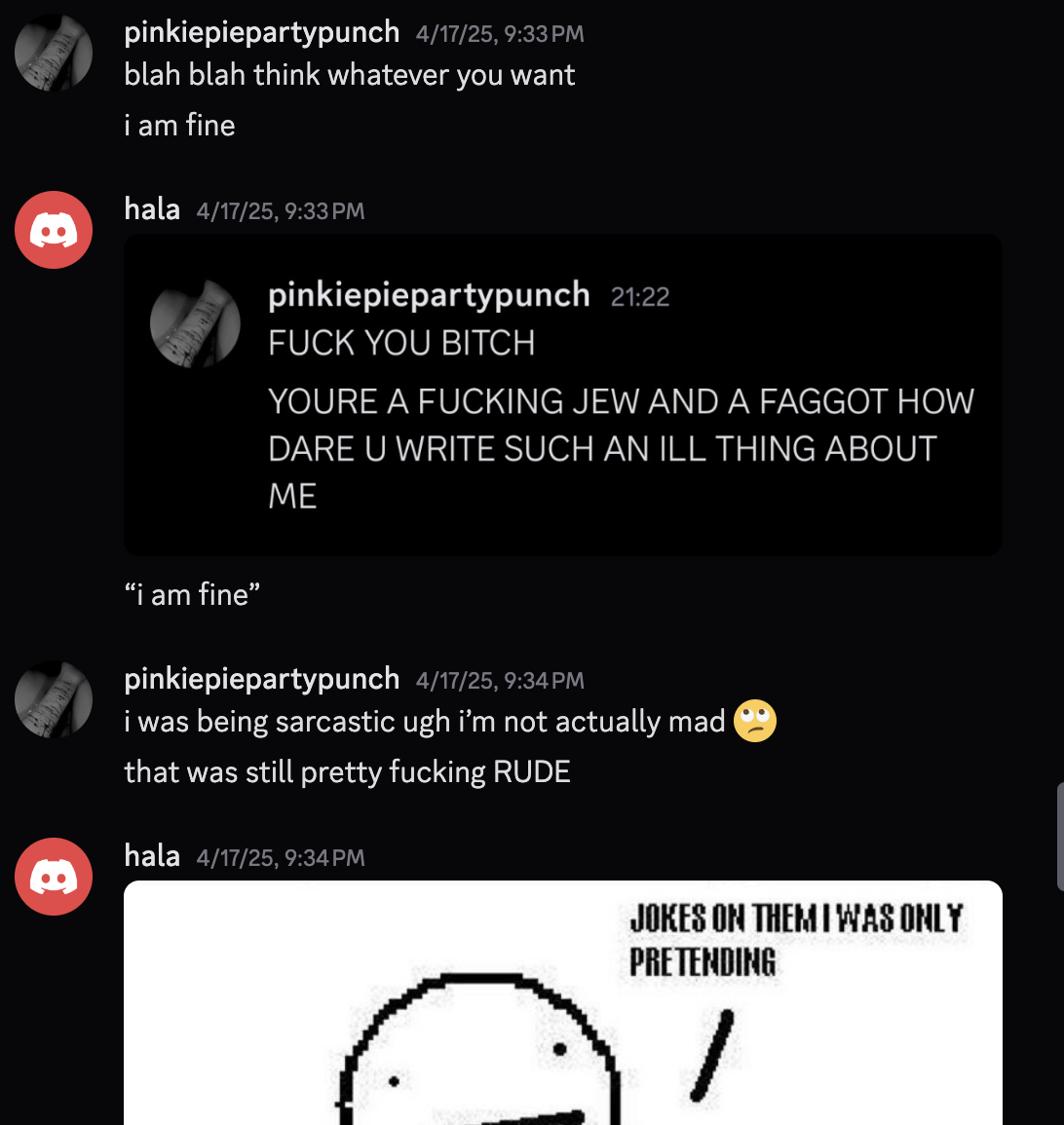View pinkiepiepartypunch's avatar beside the 9:33 PM message
The width and height of the screenshot is (1064, 1125).
pyautogui.click(x=54, y=53)
